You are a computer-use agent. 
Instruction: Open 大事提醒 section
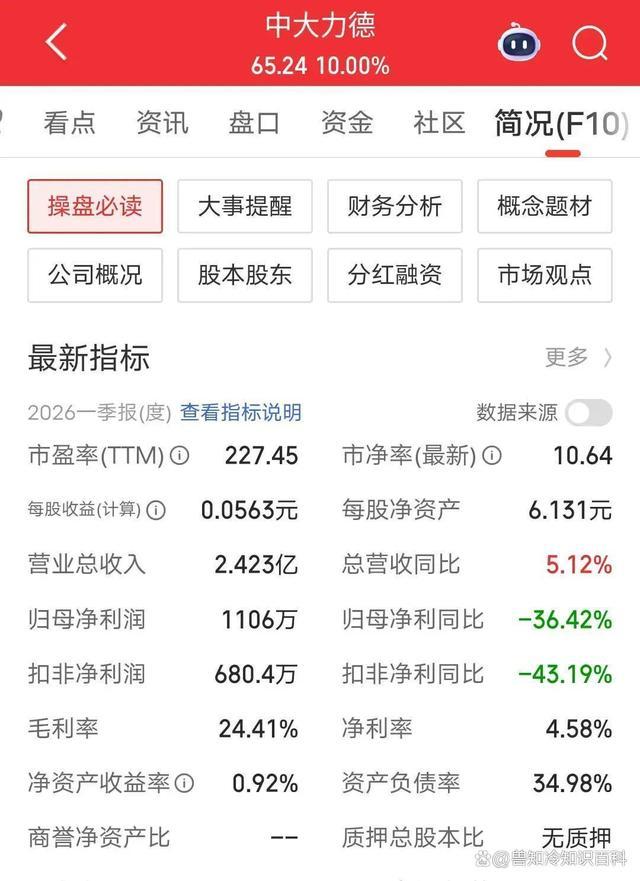pos(245,206)
